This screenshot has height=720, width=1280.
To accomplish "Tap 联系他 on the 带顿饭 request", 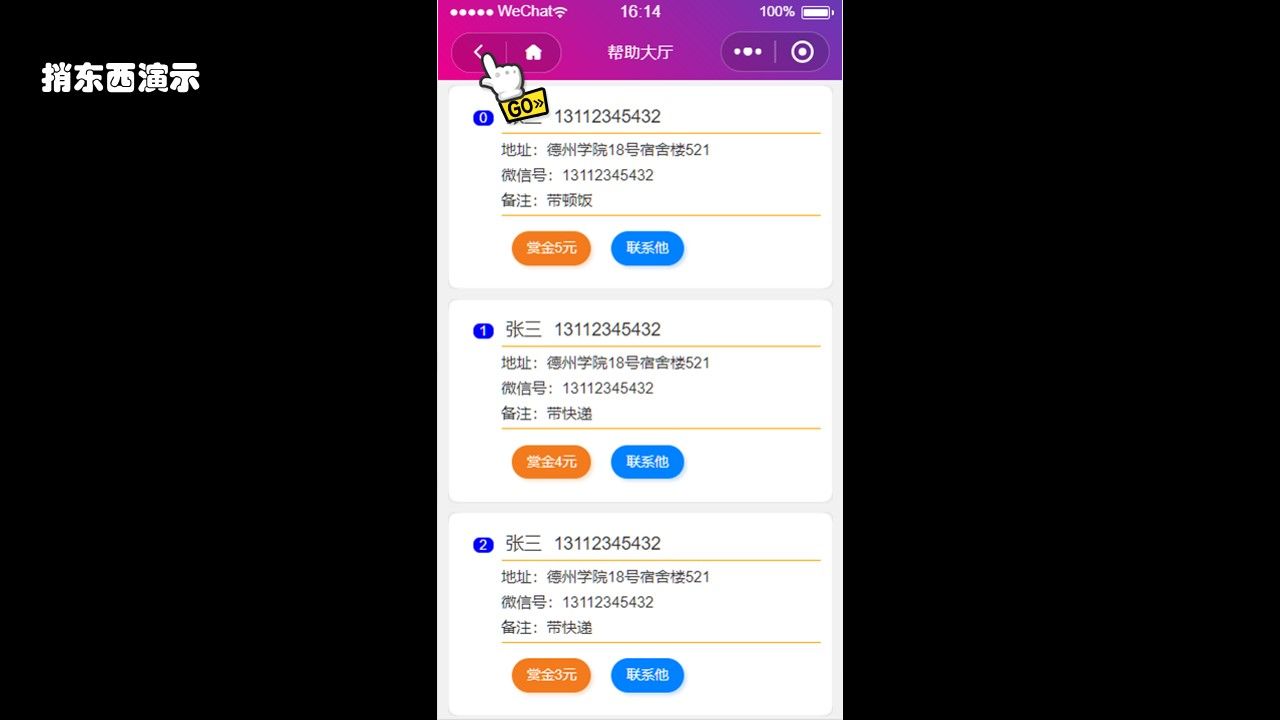I will [x=647, y=248].
